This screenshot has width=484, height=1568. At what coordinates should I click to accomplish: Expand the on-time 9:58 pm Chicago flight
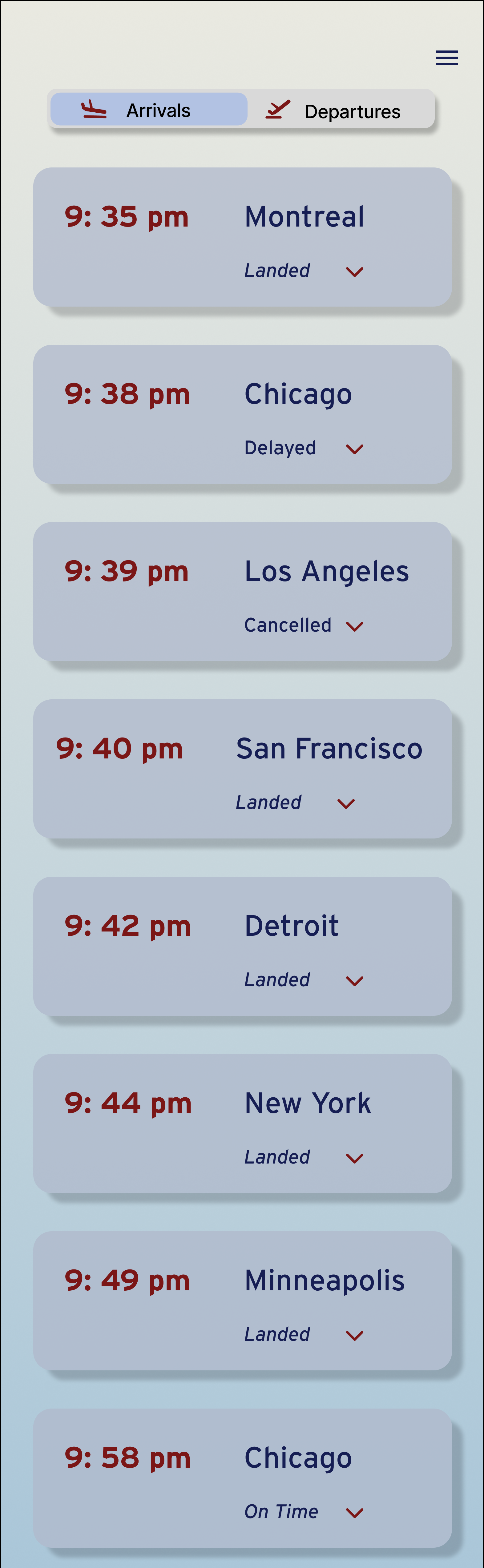coord(354,1513)
